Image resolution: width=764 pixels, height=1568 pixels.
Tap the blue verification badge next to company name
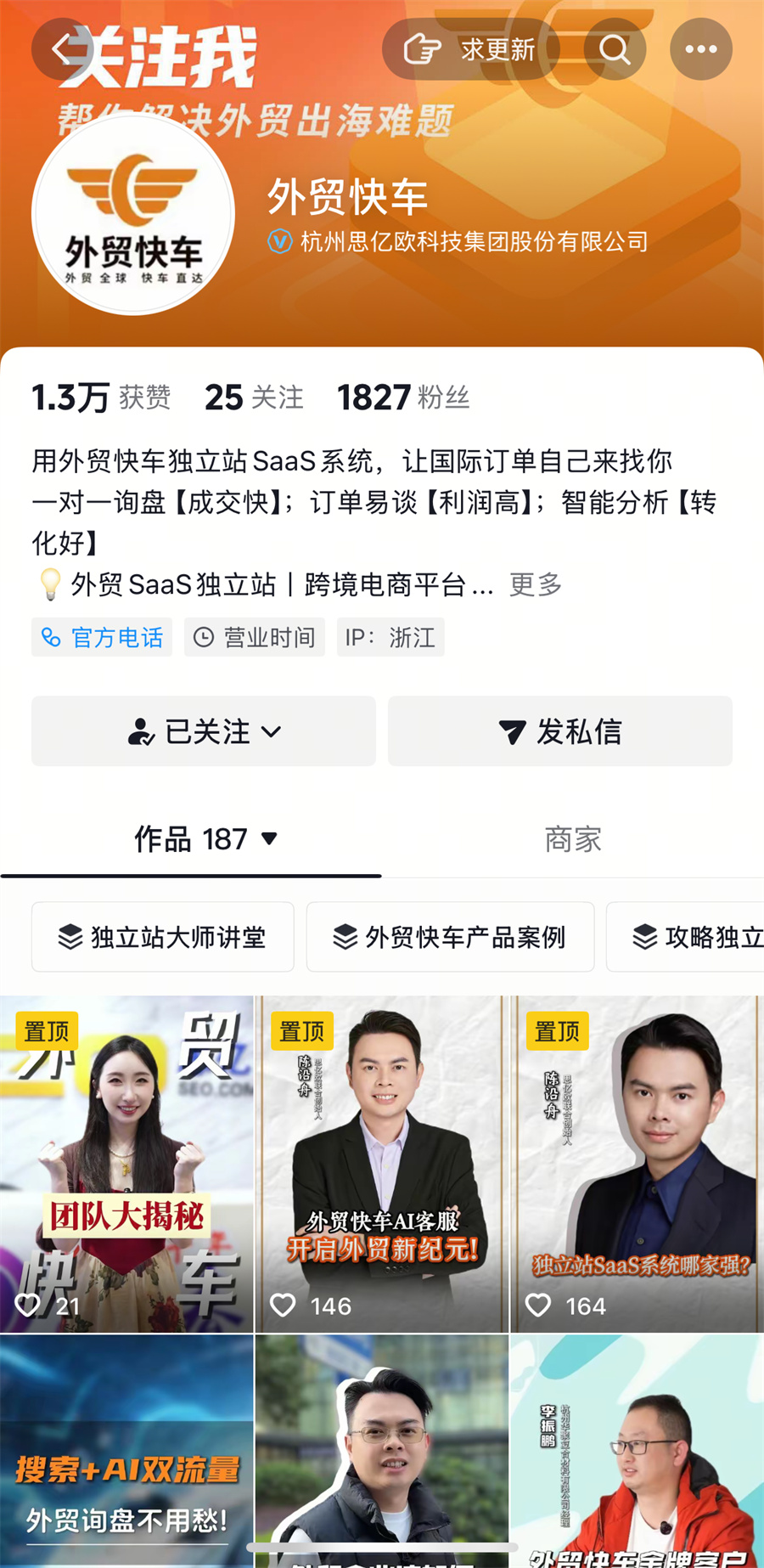[280, 241]
